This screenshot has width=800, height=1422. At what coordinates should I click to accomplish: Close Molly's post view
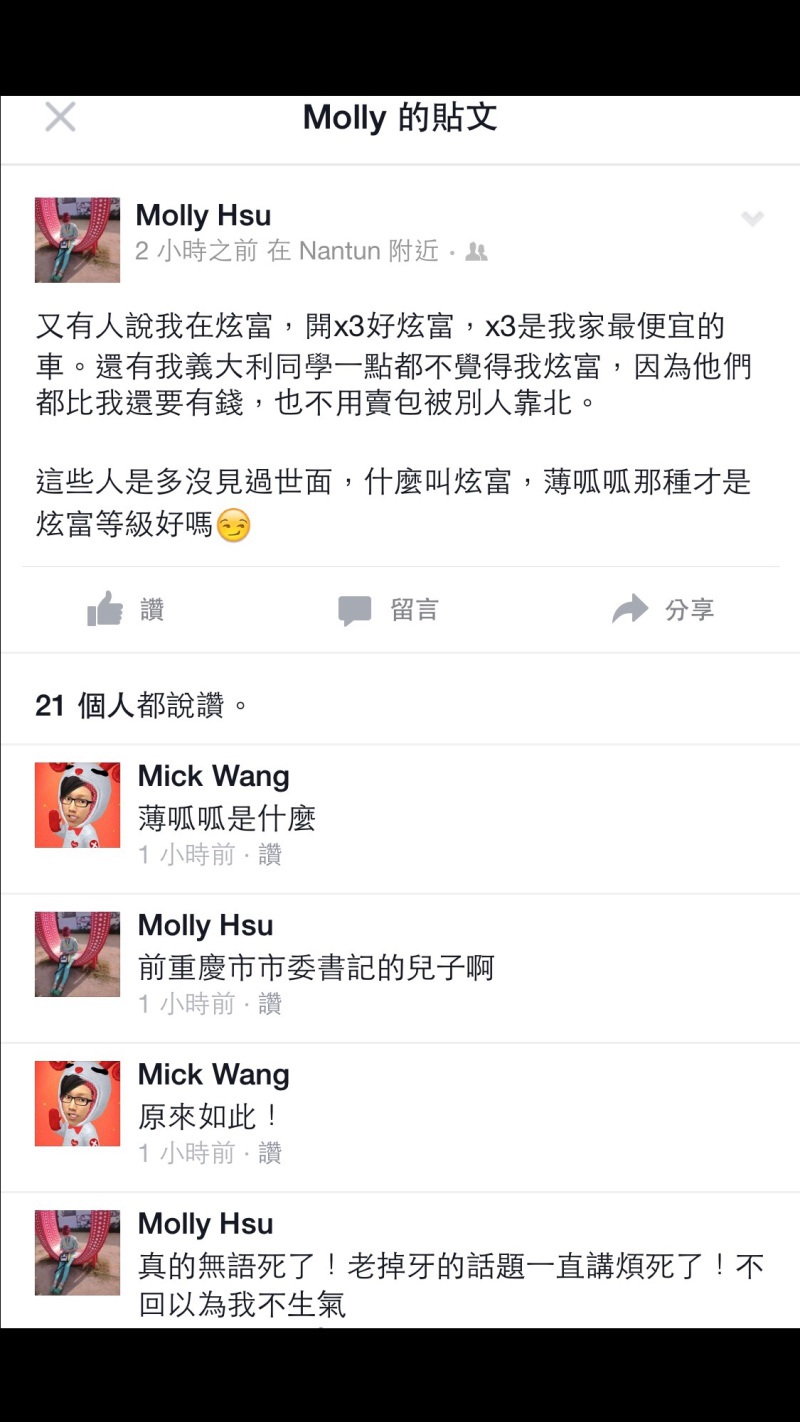(60, 117)
